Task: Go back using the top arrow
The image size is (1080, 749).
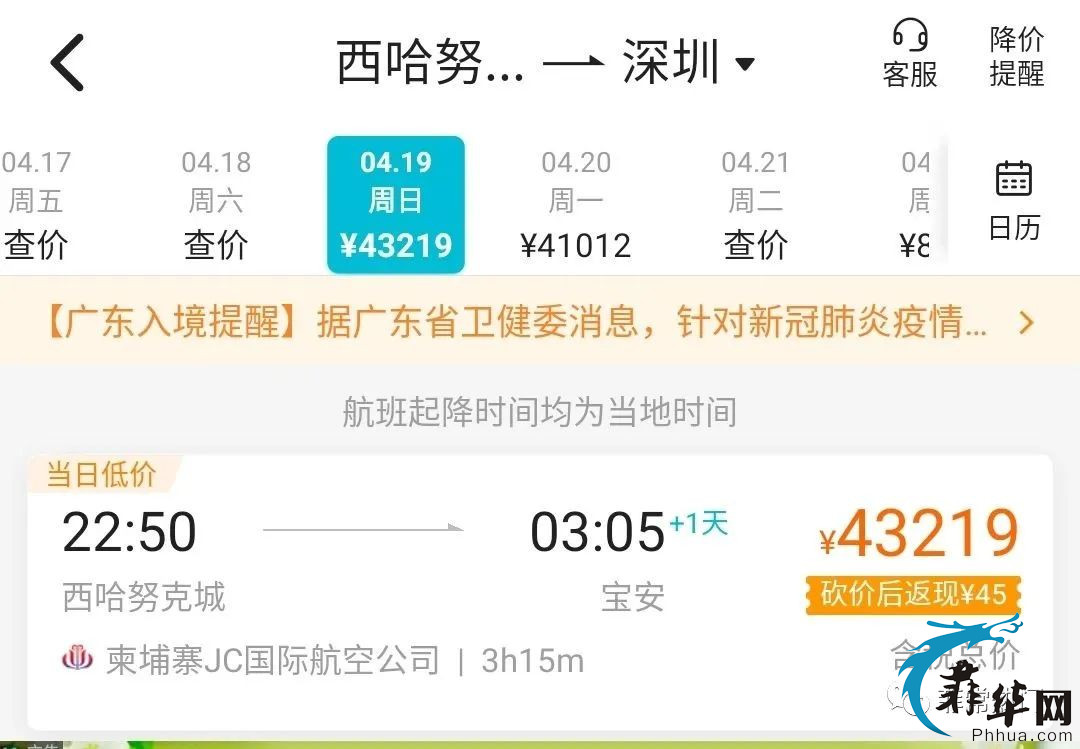Action: coord(68,63)
